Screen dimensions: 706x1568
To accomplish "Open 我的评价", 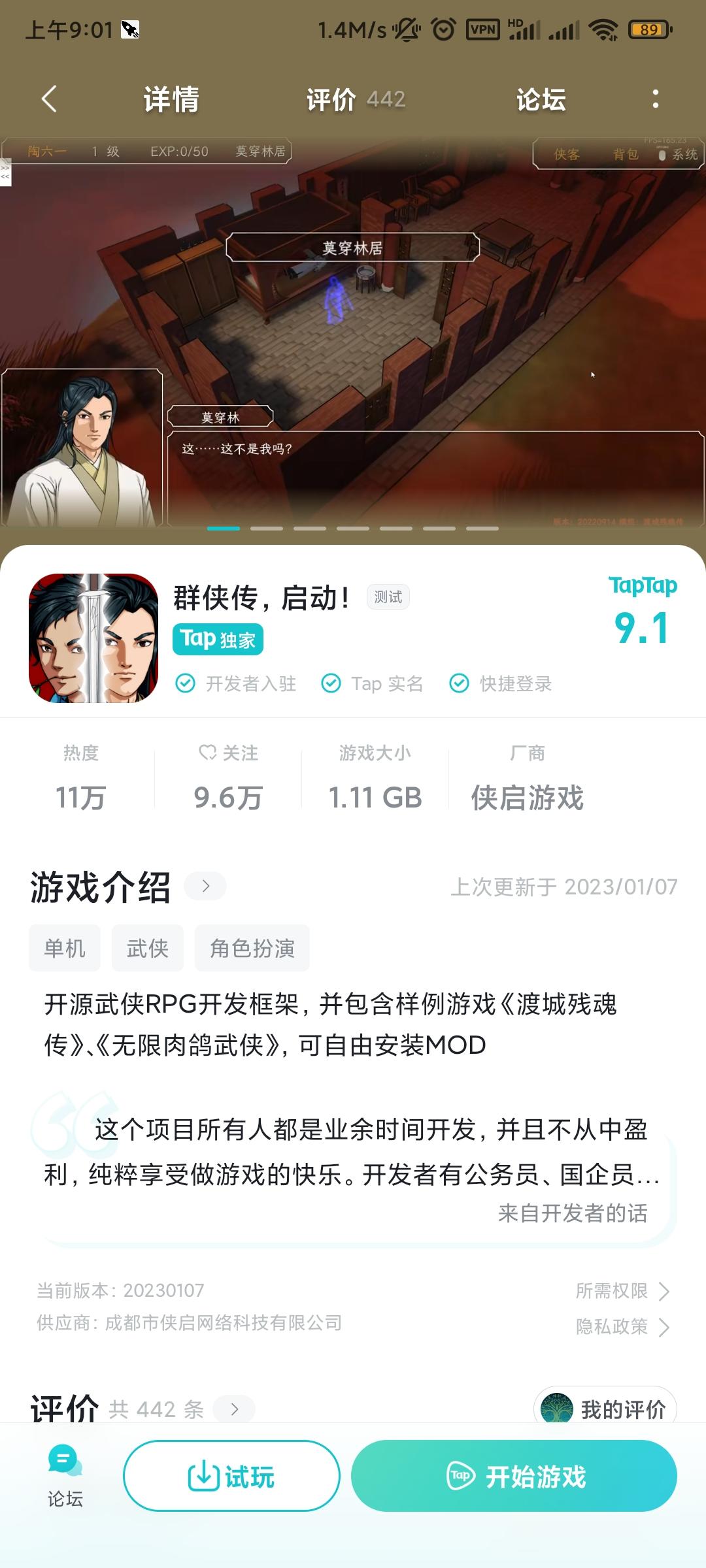I will (605, 1409).
